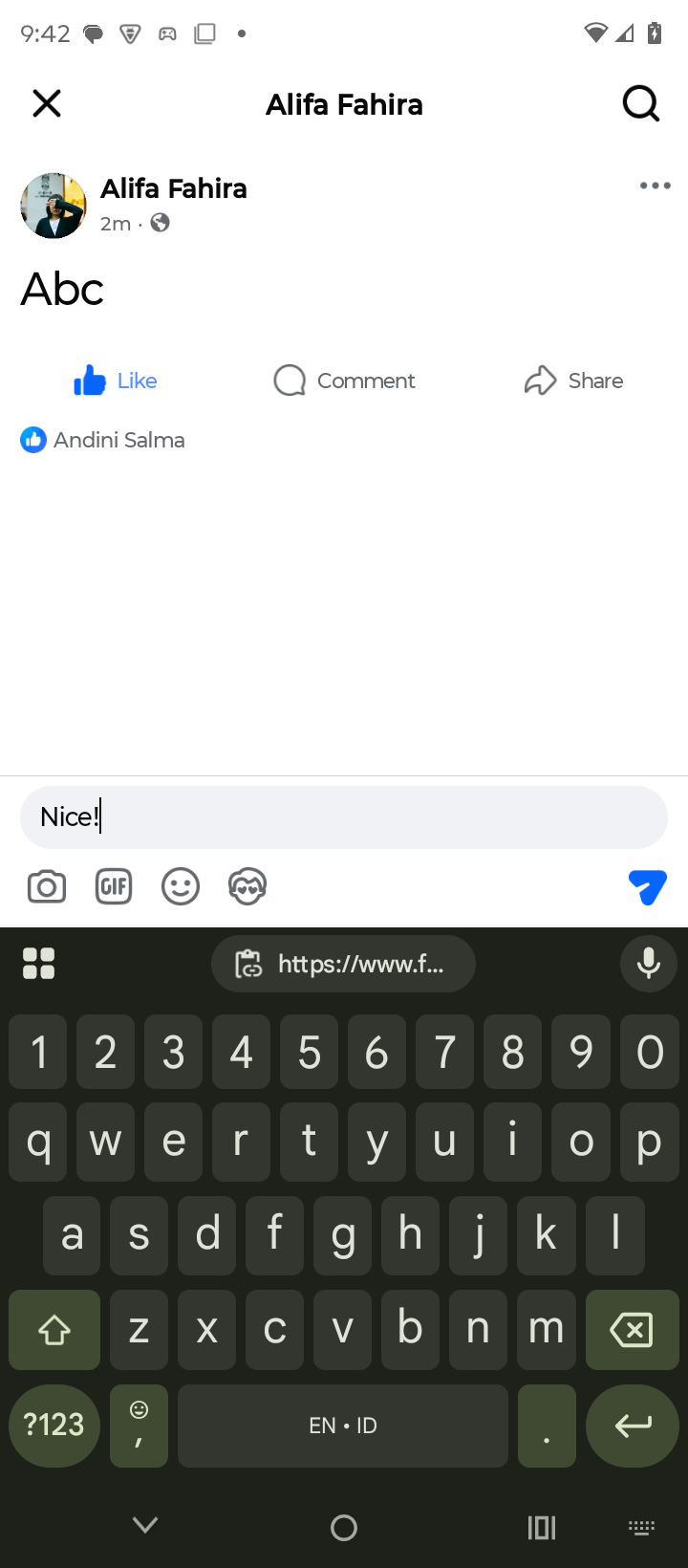This screenshot has width=688, height=1568.
Task: Close the post view
Action: 47,103
